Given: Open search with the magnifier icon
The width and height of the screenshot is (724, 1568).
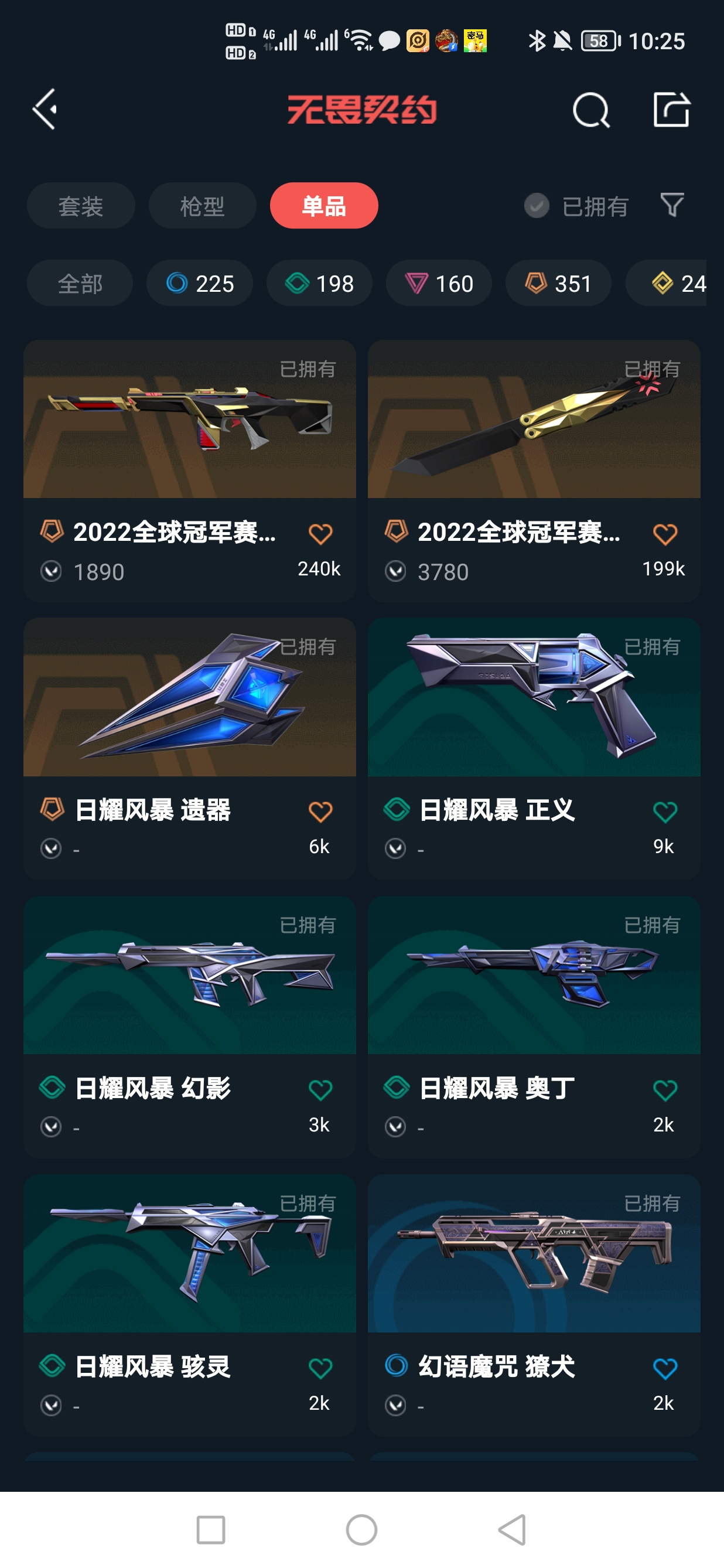Looking at the screenshot, I should [x=591, y=110].
